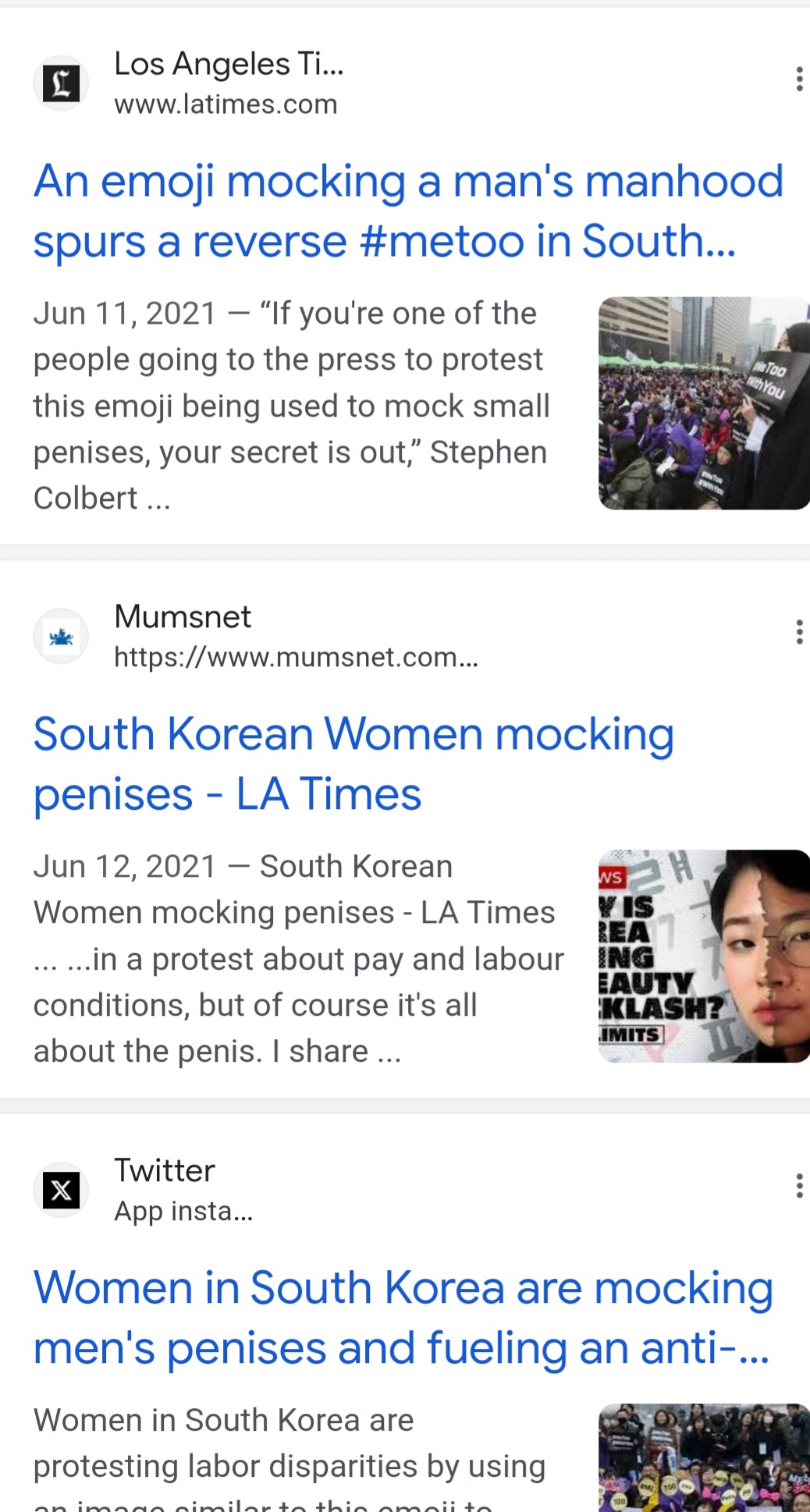
Task: Visit the Twitter source header
Action: 144,1190
